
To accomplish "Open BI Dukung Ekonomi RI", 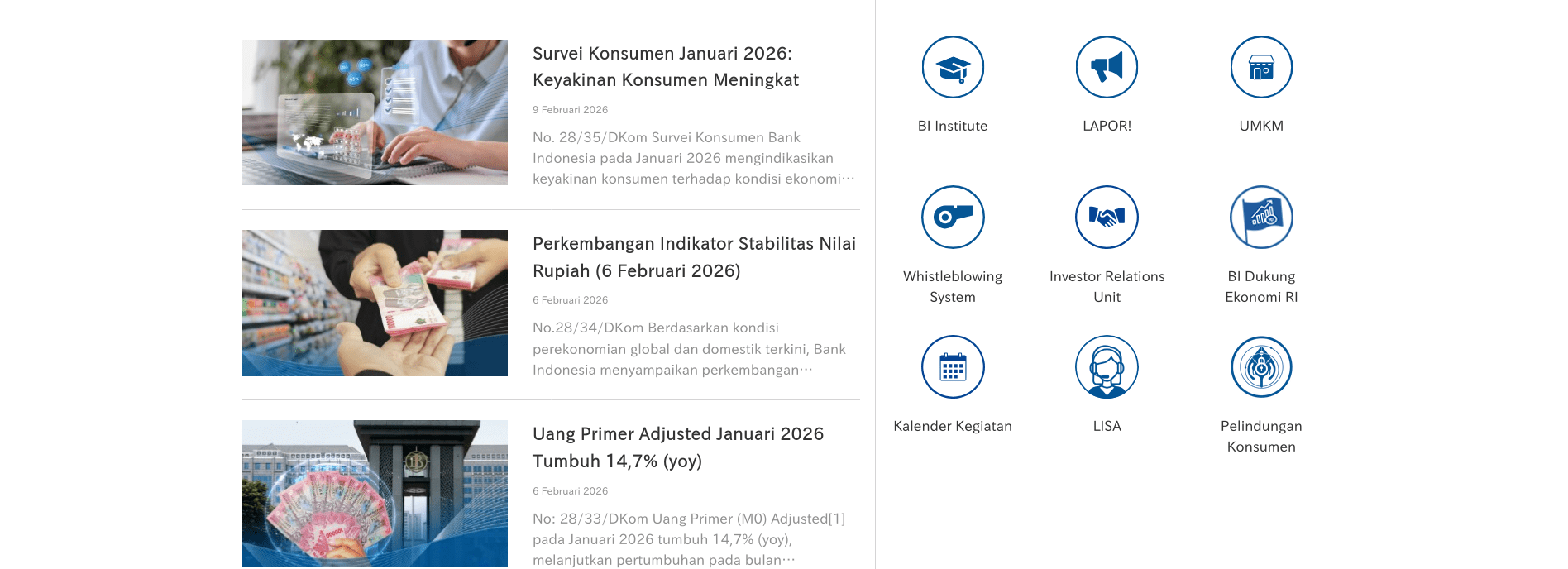I will [1261, 218].
